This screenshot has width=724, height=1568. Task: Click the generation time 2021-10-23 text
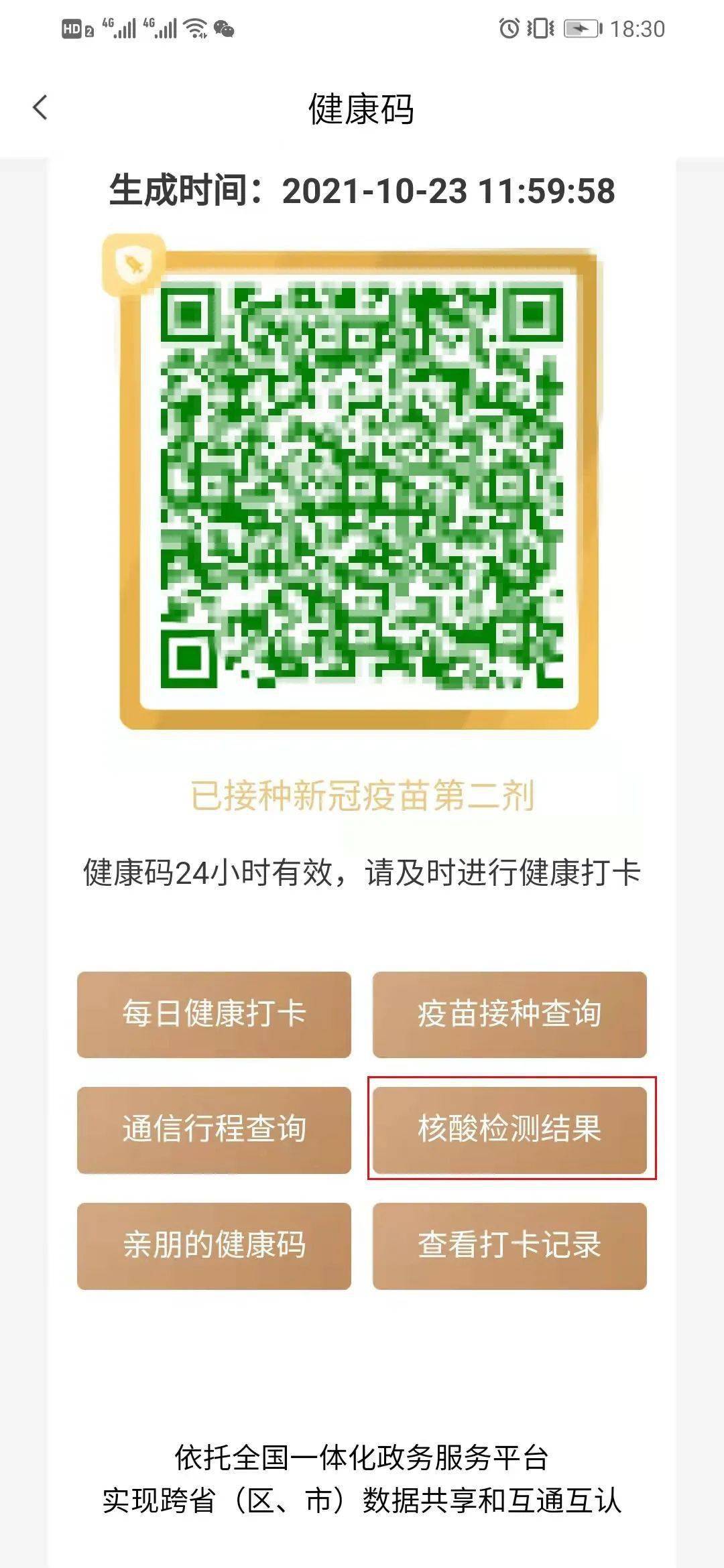(362, 191)
